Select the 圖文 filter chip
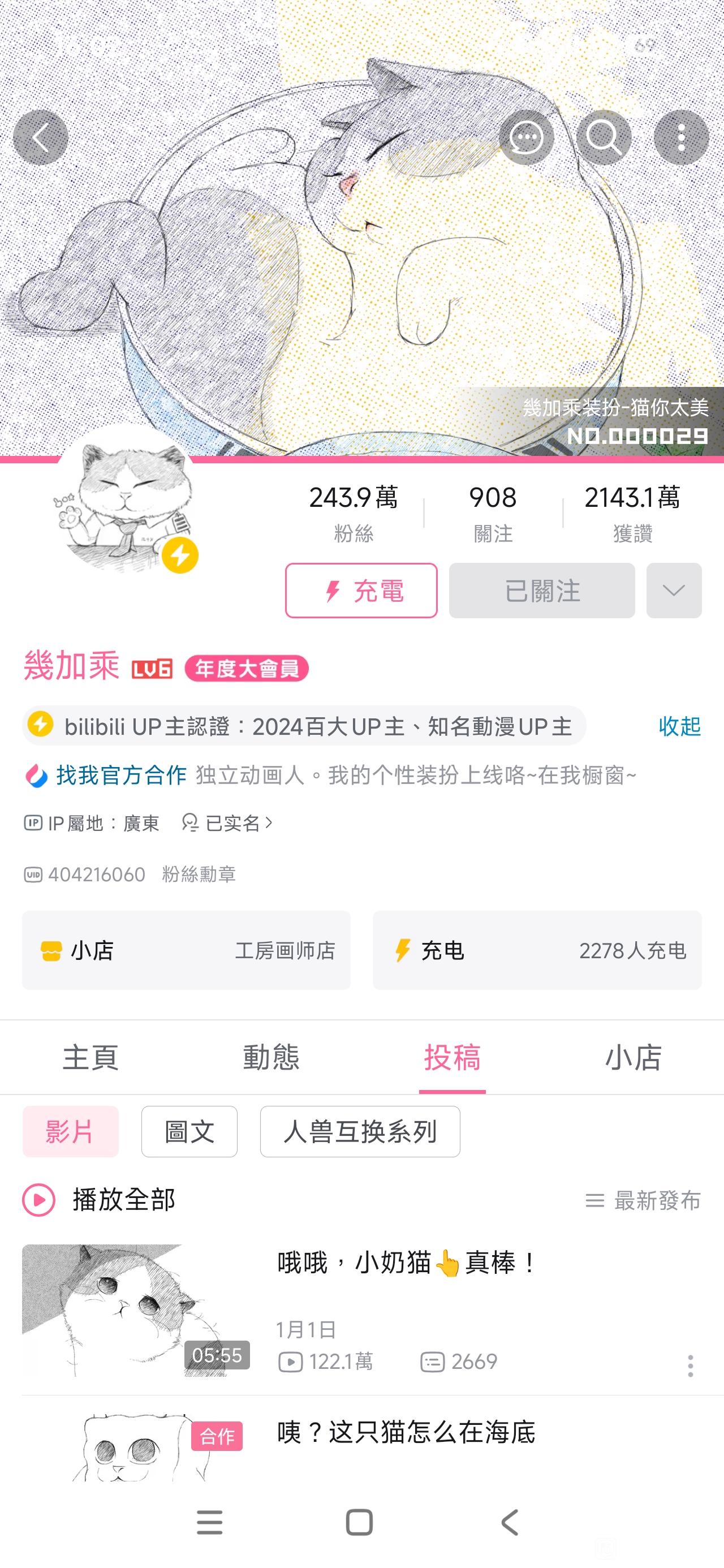724x1568 pixels. [189, 1131]
